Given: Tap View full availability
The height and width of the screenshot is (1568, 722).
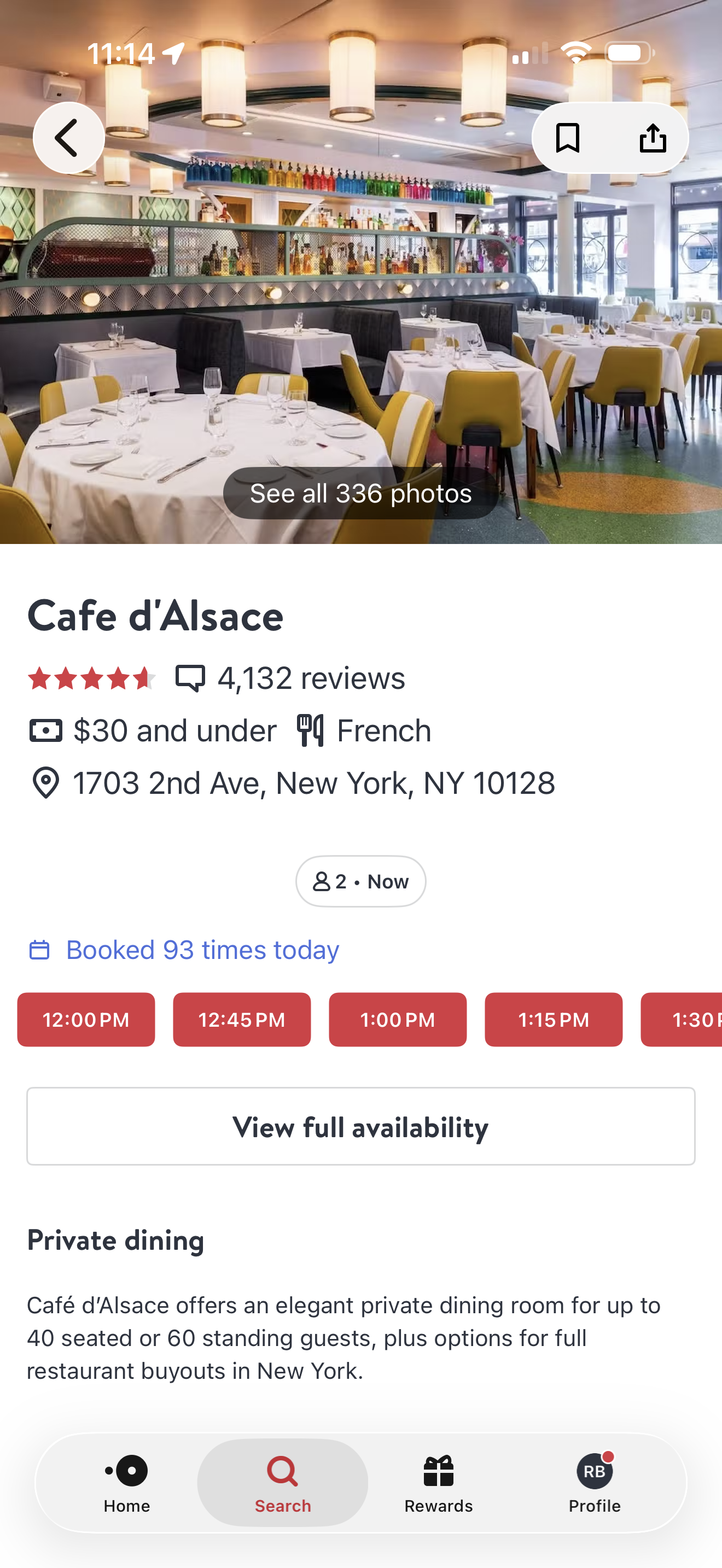Looking at the screenshot, I should (361, 1126).
